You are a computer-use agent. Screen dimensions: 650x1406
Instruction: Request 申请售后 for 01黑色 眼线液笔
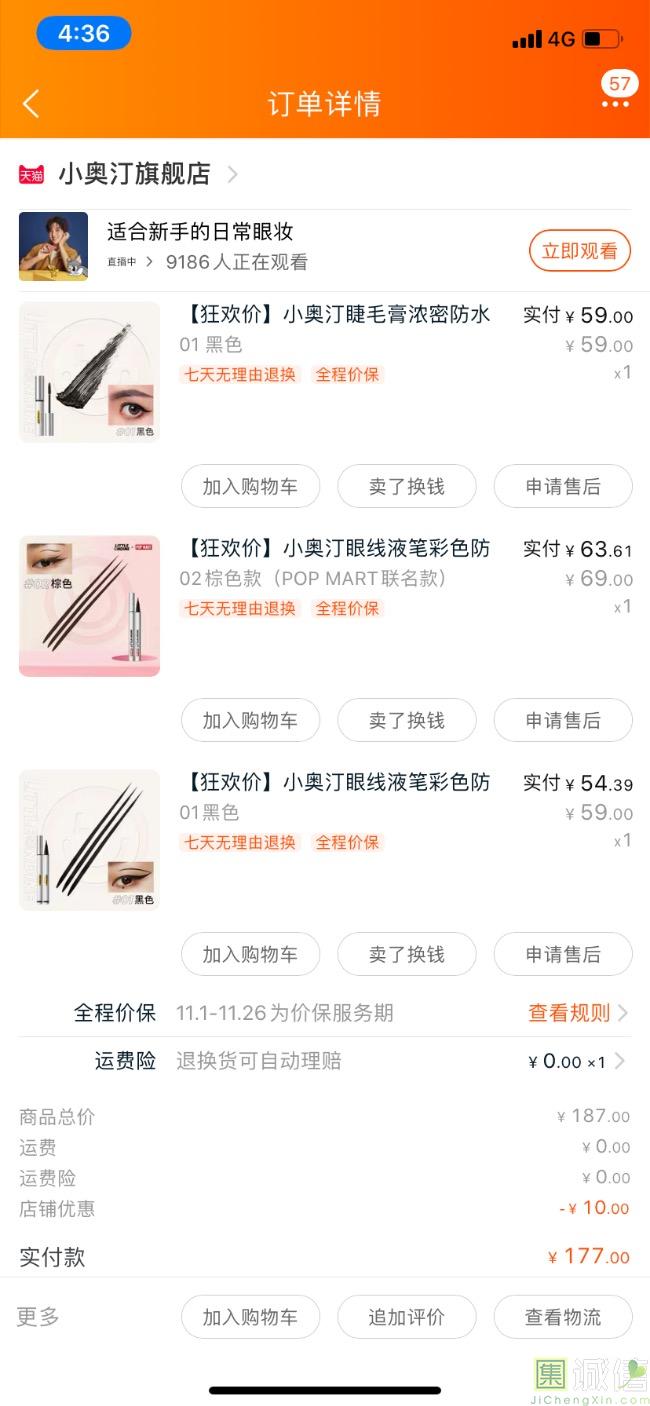(x=563, y=954)
